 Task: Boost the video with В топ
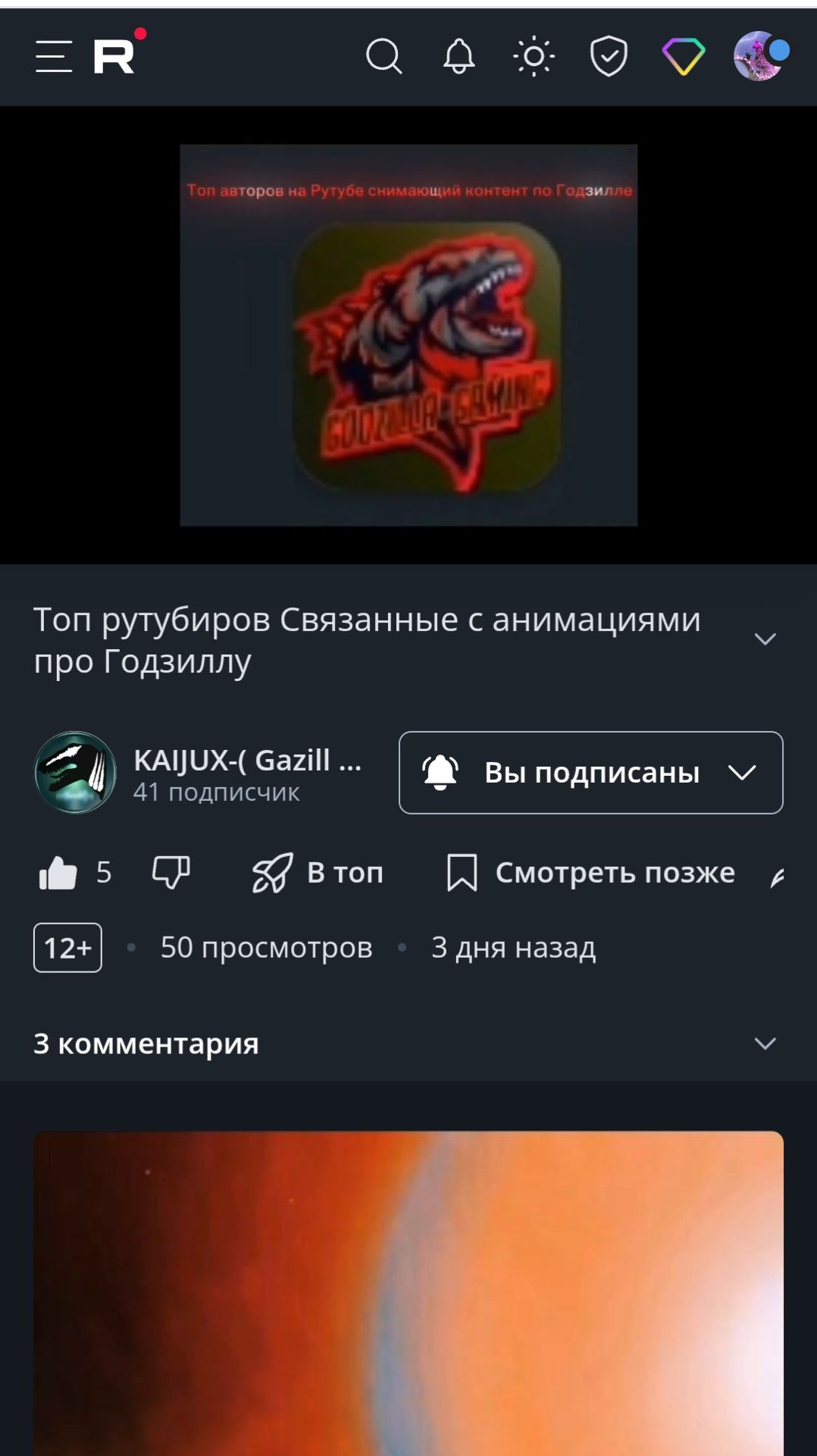click(318, 873)
